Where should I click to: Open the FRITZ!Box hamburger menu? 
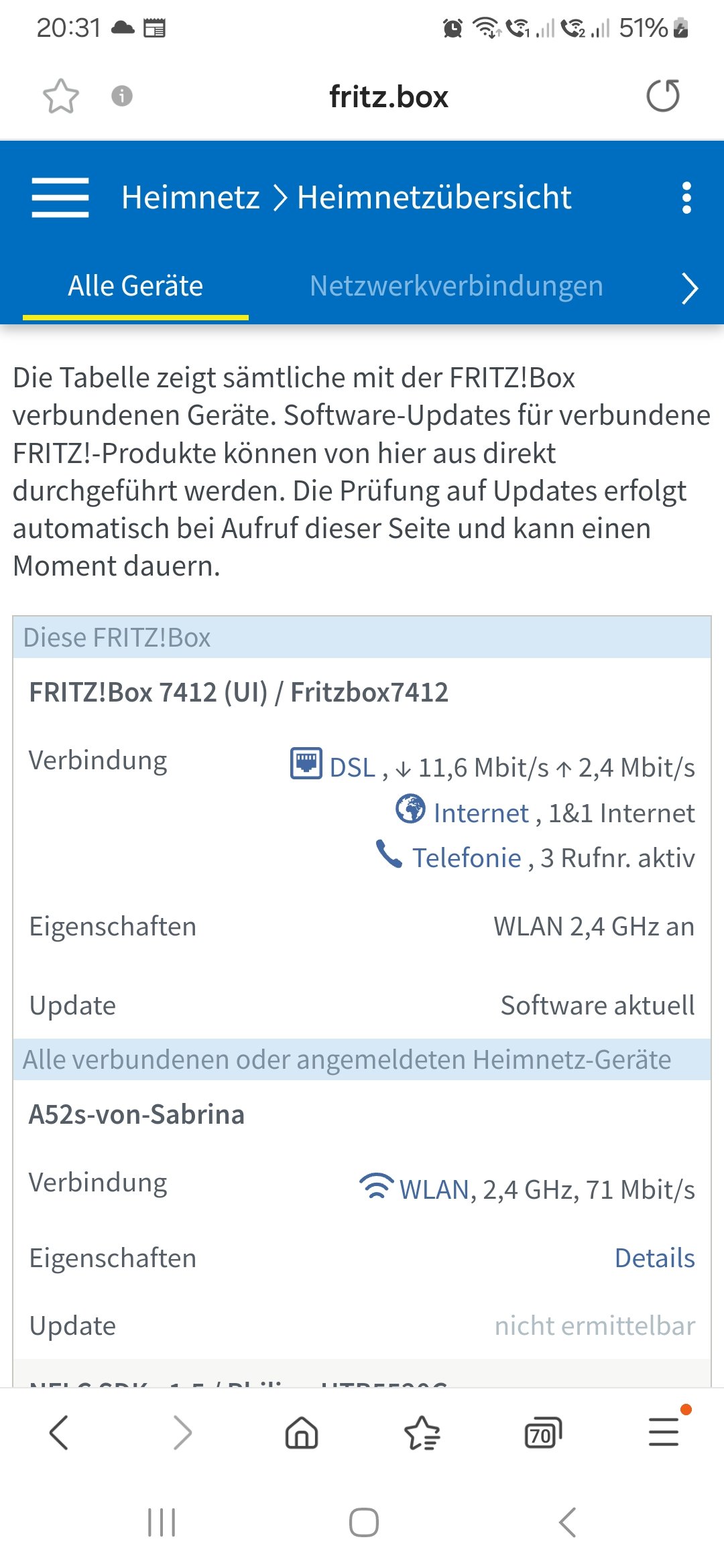60,198
